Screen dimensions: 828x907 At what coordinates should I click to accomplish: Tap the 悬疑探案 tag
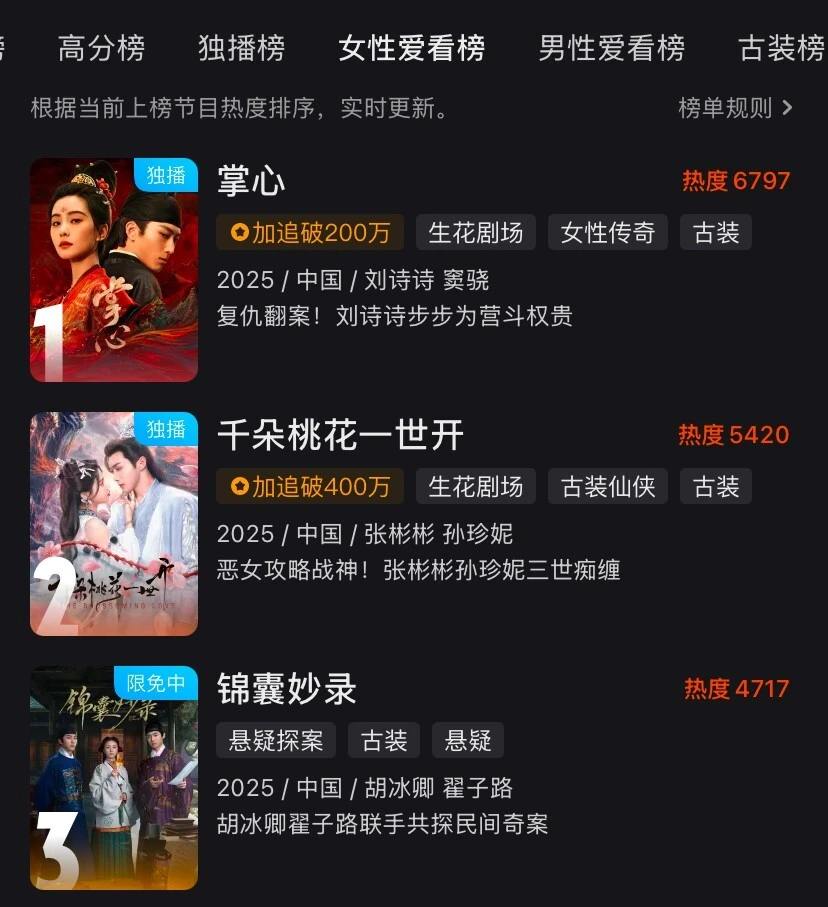click(x=276, y=741)
